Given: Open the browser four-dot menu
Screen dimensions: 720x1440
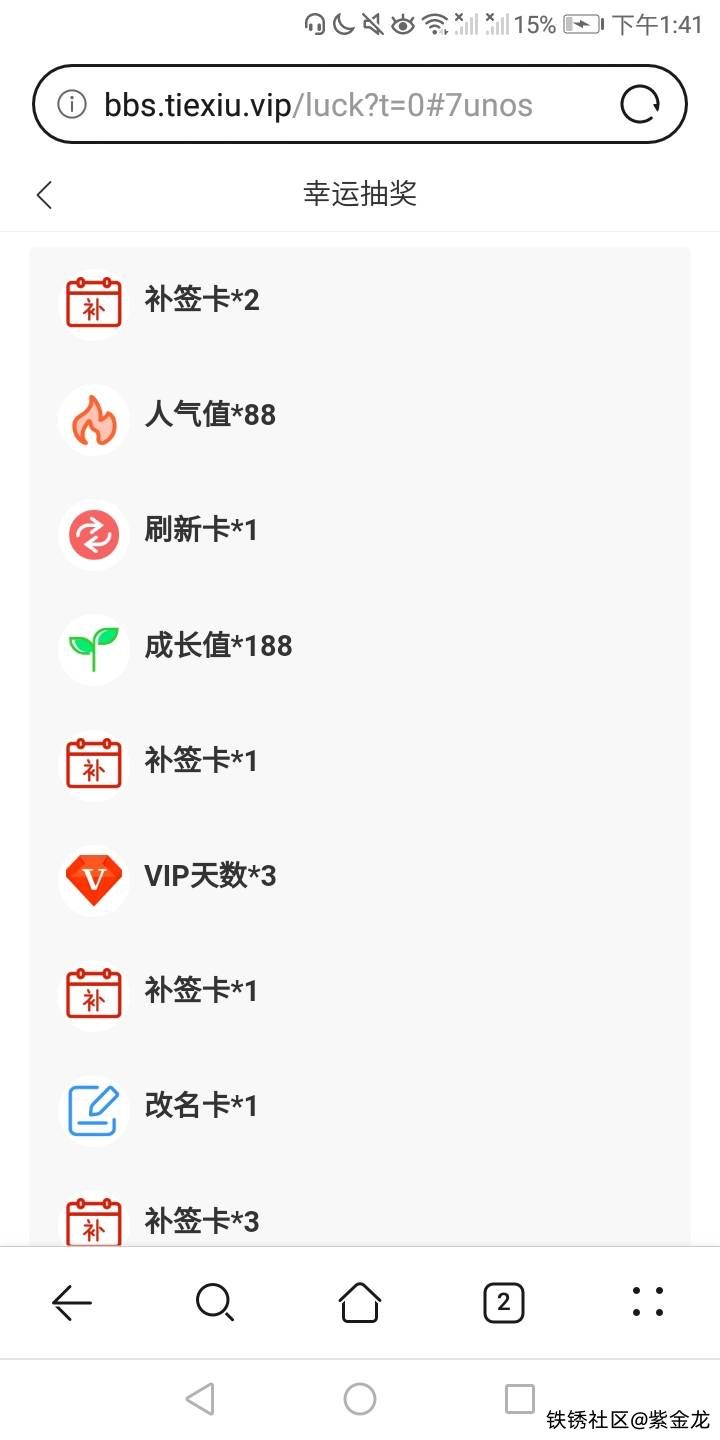Looking at the screenshot, I should click(648, 1302).
